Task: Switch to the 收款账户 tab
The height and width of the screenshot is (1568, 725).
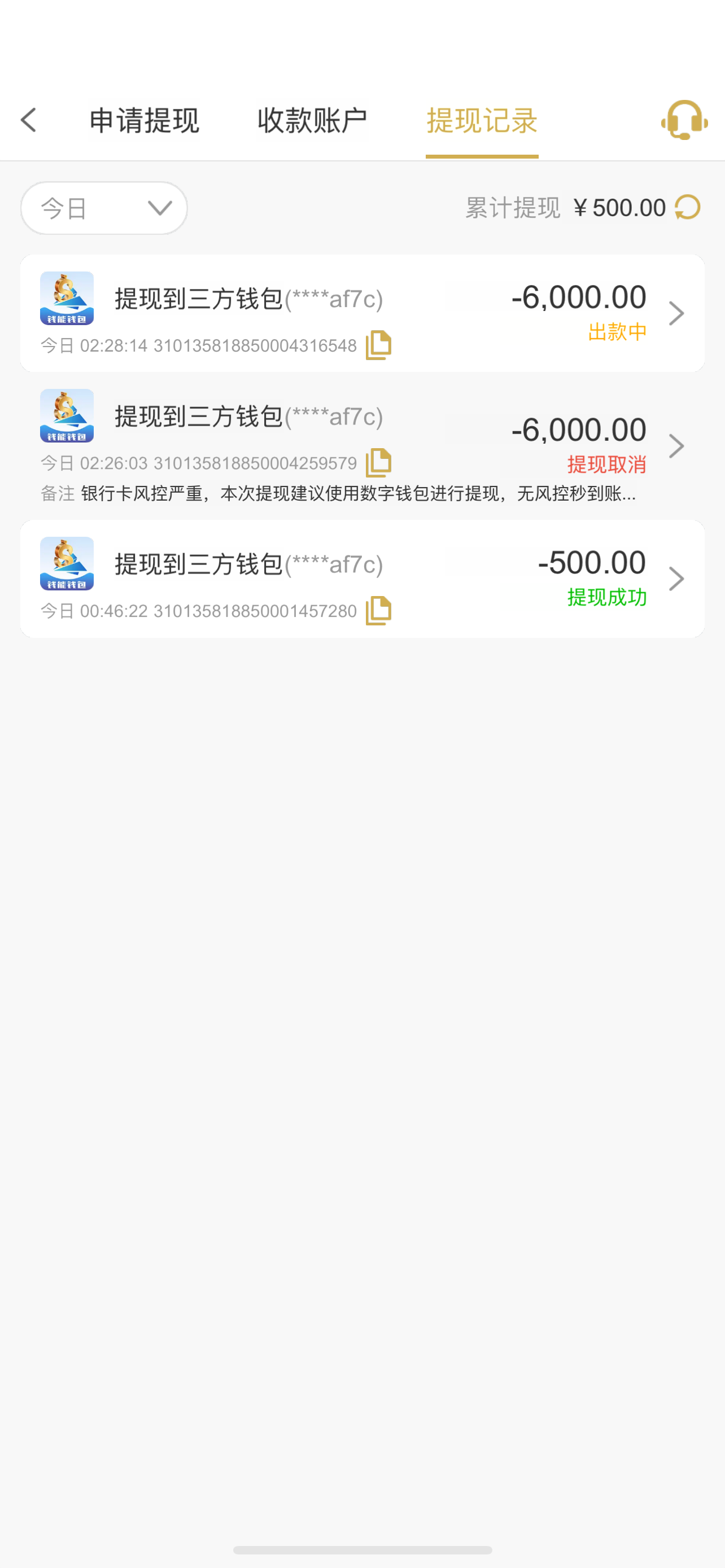Action: click(x=312, y=121)
